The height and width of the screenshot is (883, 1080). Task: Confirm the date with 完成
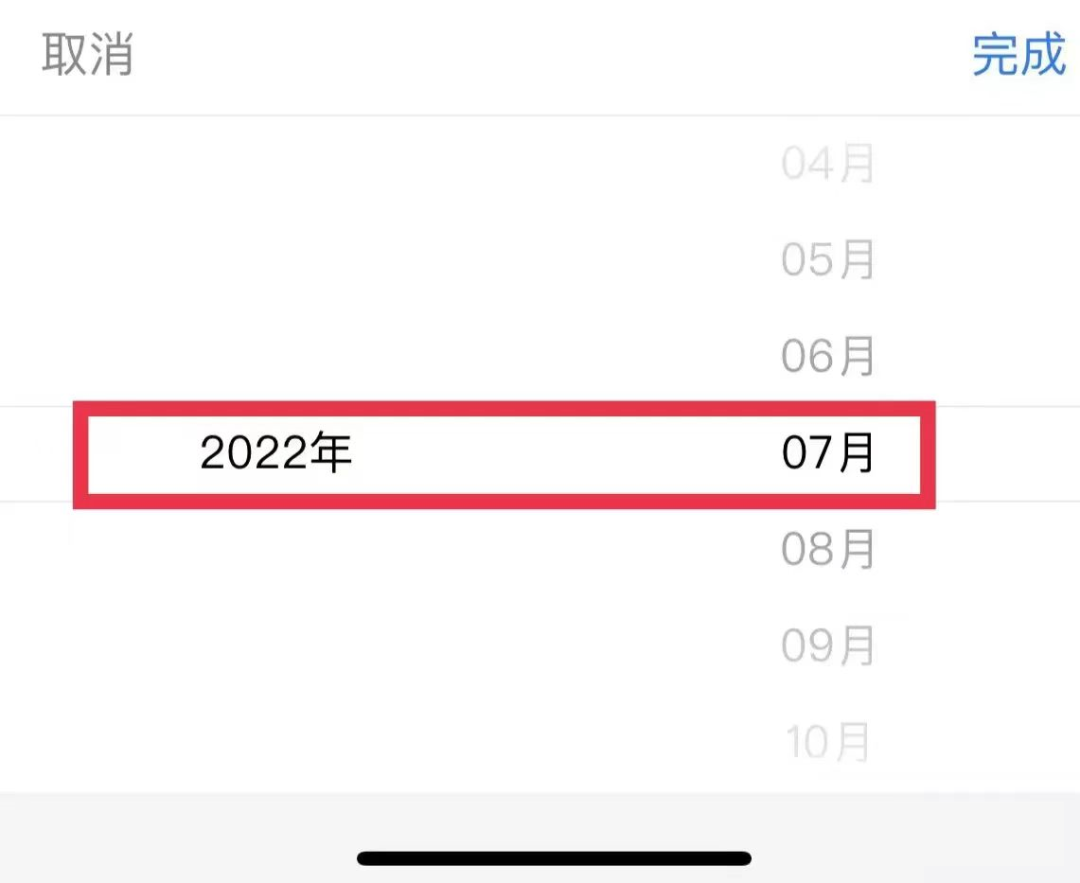pos(1018,55)
